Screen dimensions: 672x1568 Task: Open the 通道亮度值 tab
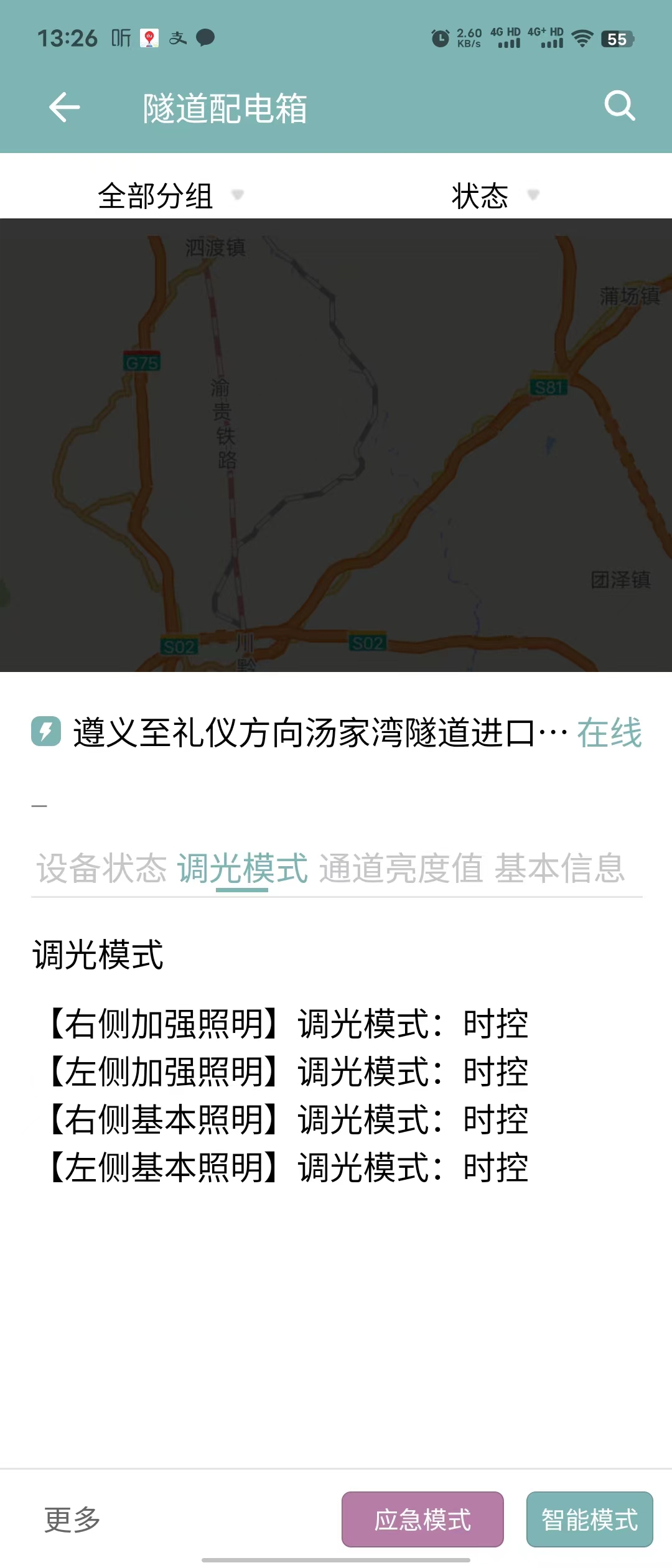401,871
